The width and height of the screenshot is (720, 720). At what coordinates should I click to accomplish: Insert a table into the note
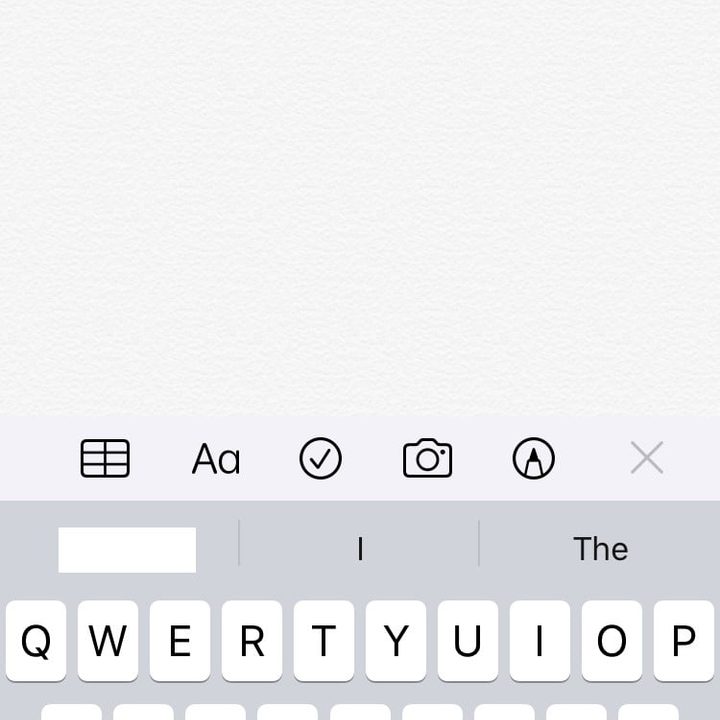click(105, 459)
